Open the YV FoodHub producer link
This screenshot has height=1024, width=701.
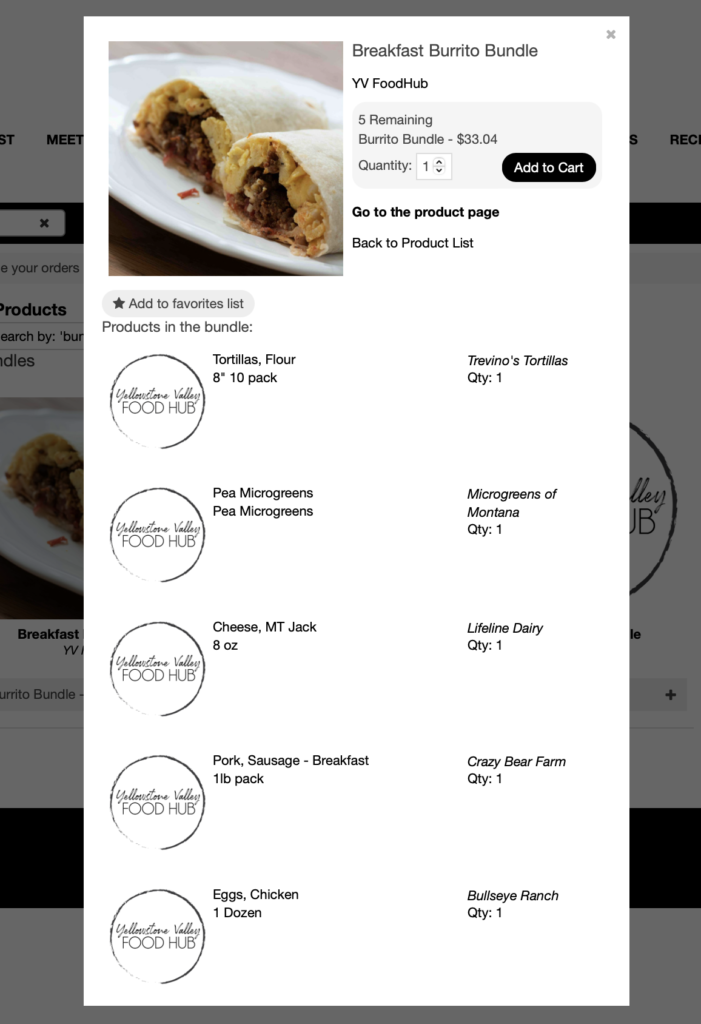[x=390, y=84]
